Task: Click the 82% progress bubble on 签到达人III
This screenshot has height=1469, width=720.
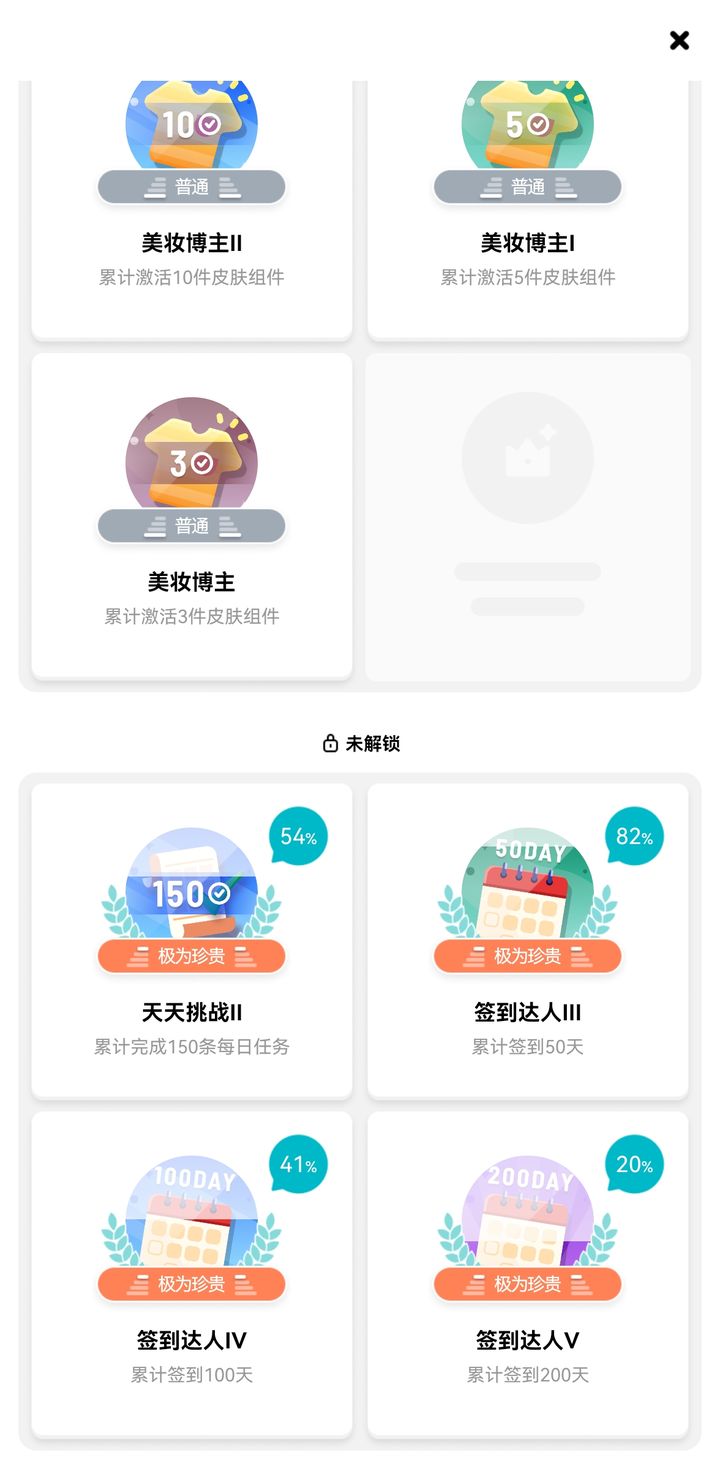Action: pos(634,837)
